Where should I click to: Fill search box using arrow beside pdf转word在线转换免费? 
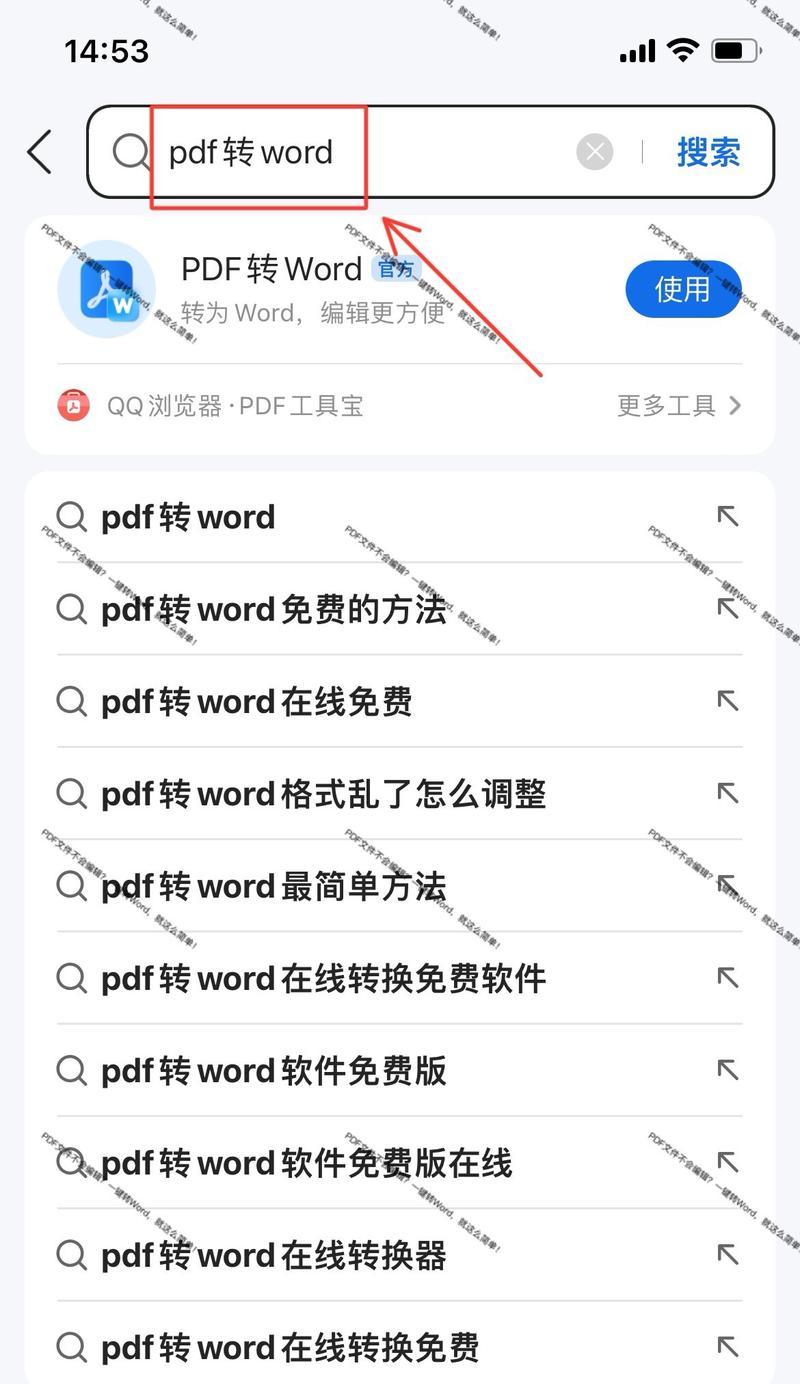click(x=727, y=1346)
